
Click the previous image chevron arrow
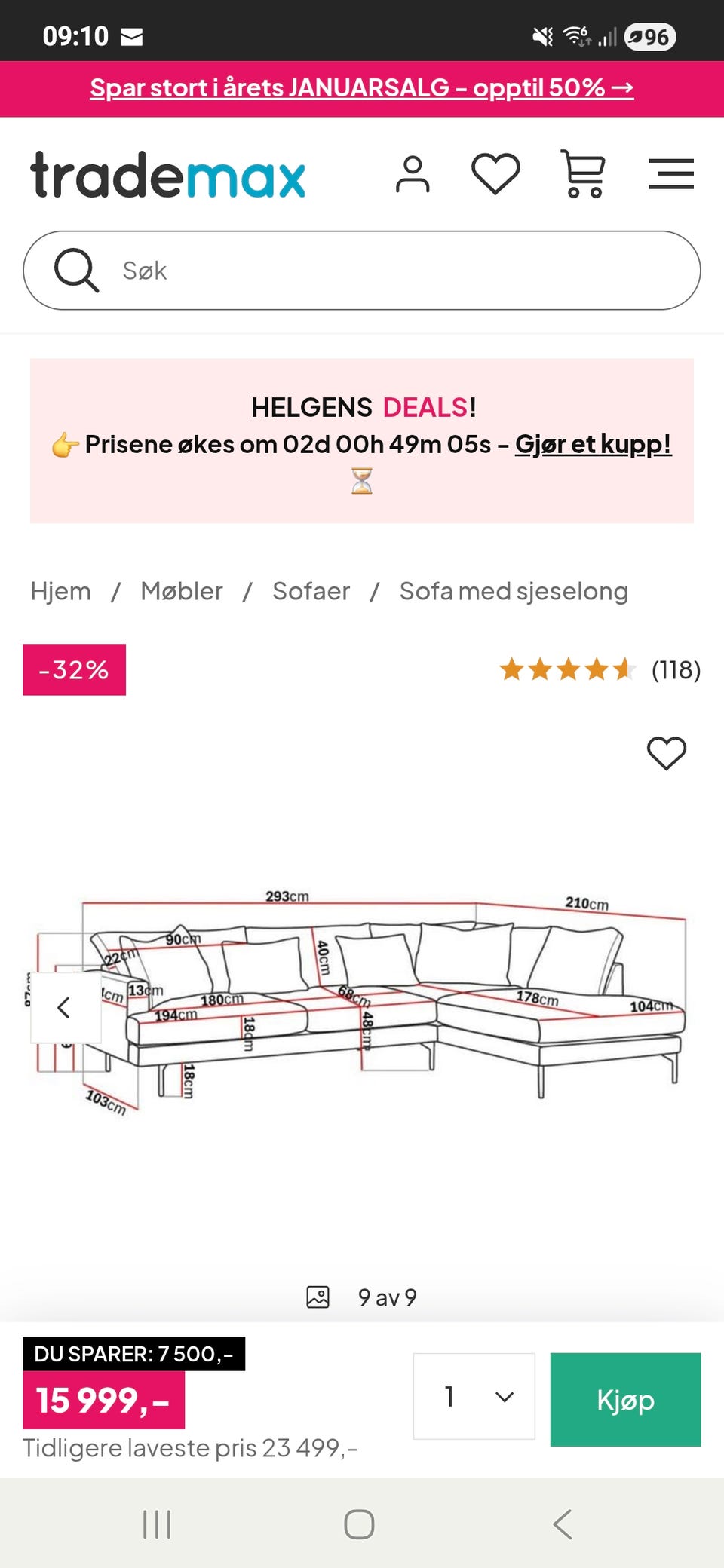pos(64,1006)
